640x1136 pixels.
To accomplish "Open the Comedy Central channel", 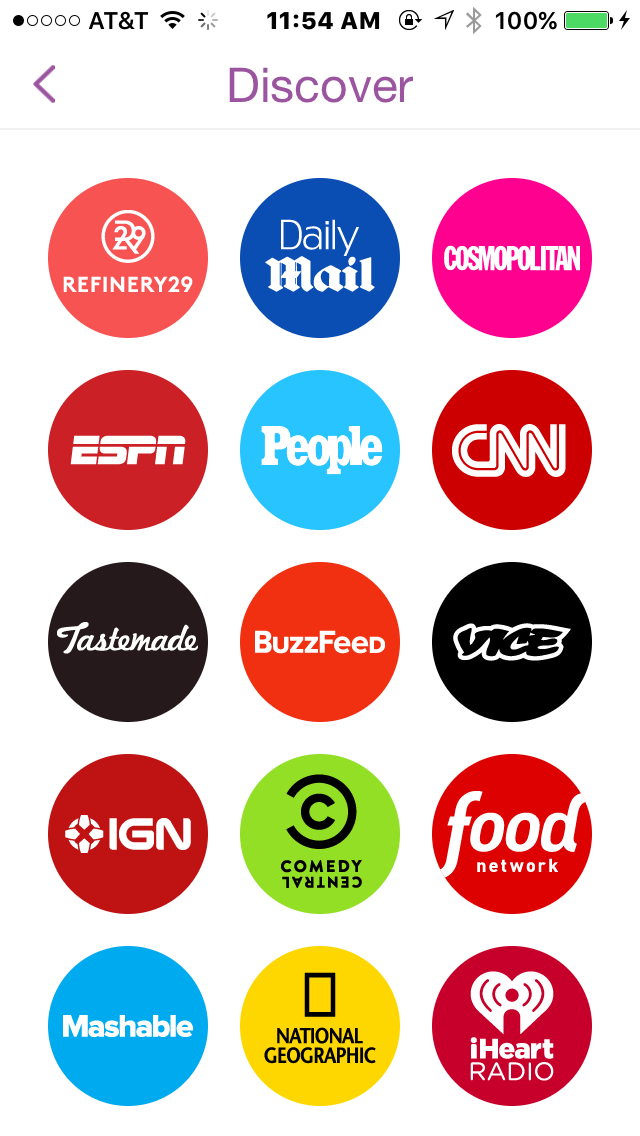I will [320, 834].
